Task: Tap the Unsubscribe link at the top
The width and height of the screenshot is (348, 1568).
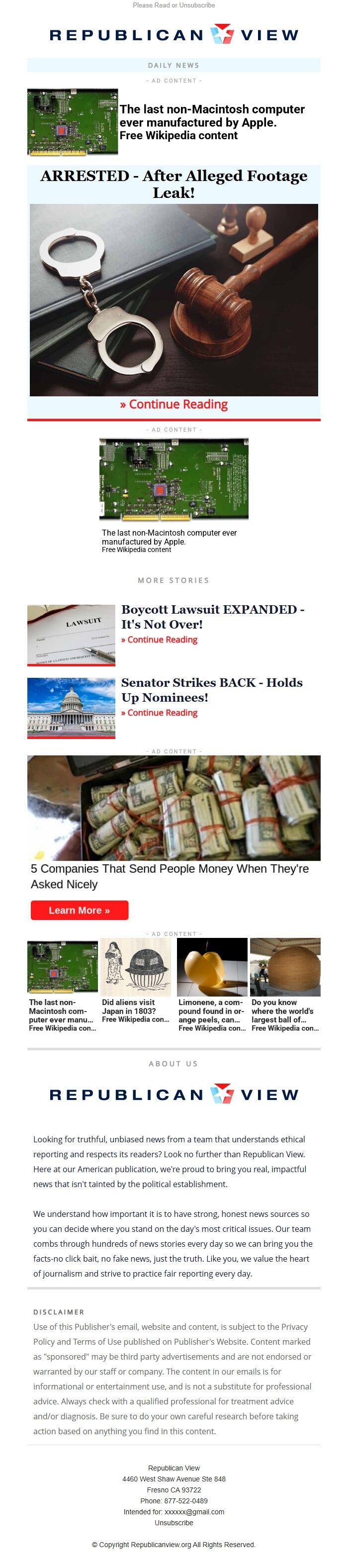Action: [196, 5]
